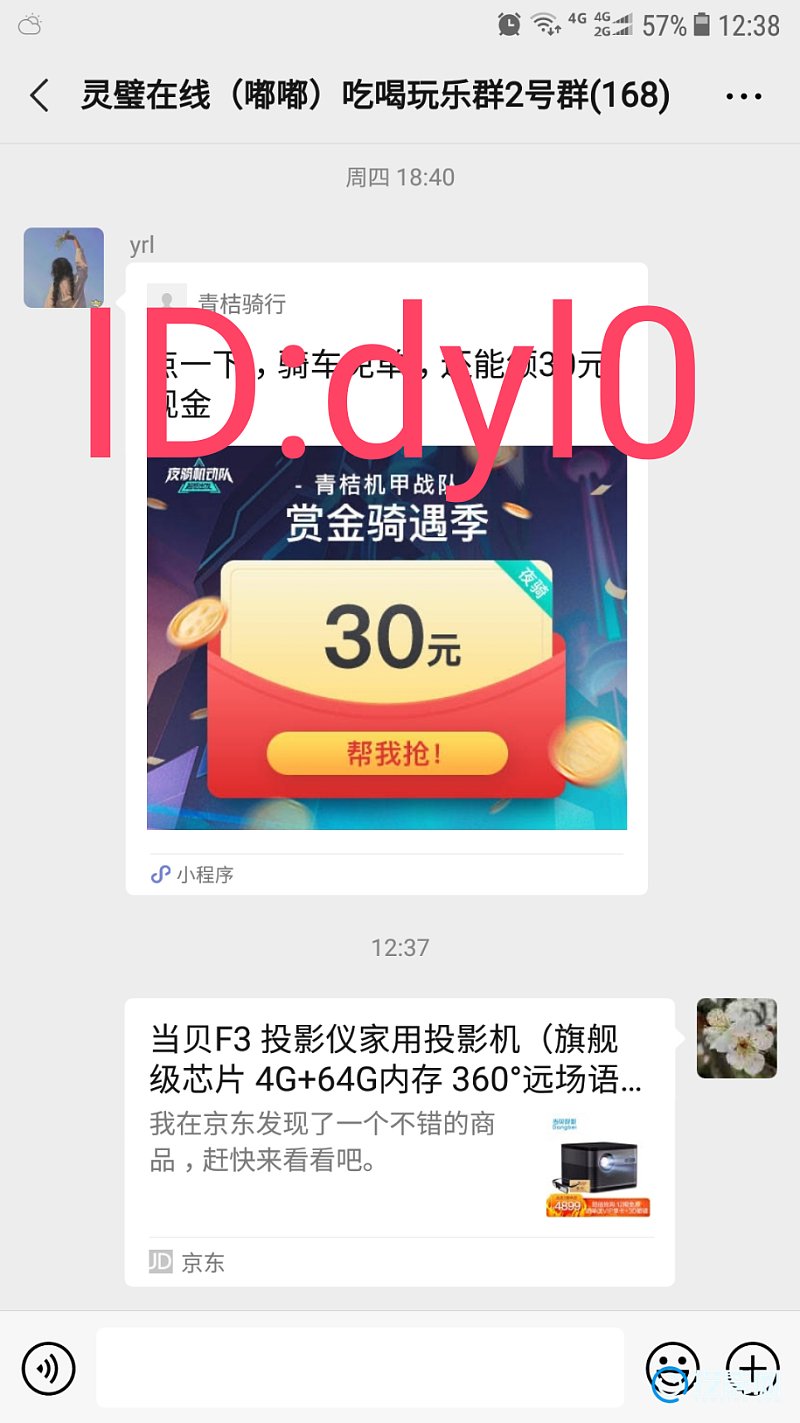Open the group chat overflow menu
Viewport: 800px width, 1423px height.
click(x=743, y=96)
